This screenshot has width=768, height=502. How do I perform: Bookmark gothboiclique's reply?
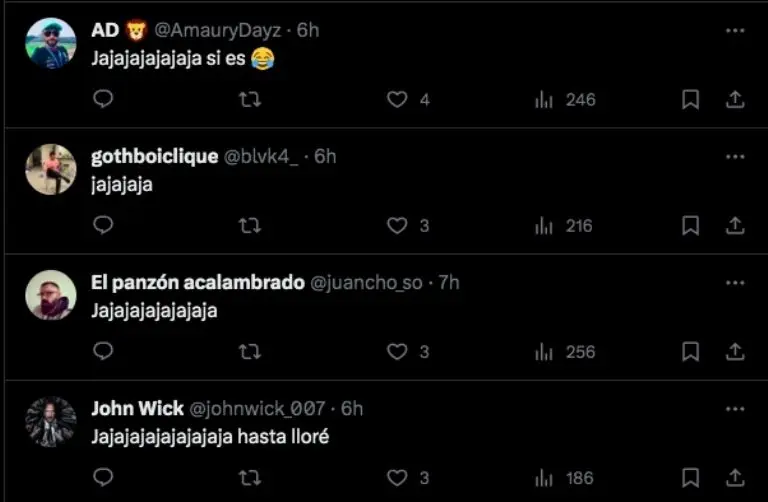tap(690, 225)
